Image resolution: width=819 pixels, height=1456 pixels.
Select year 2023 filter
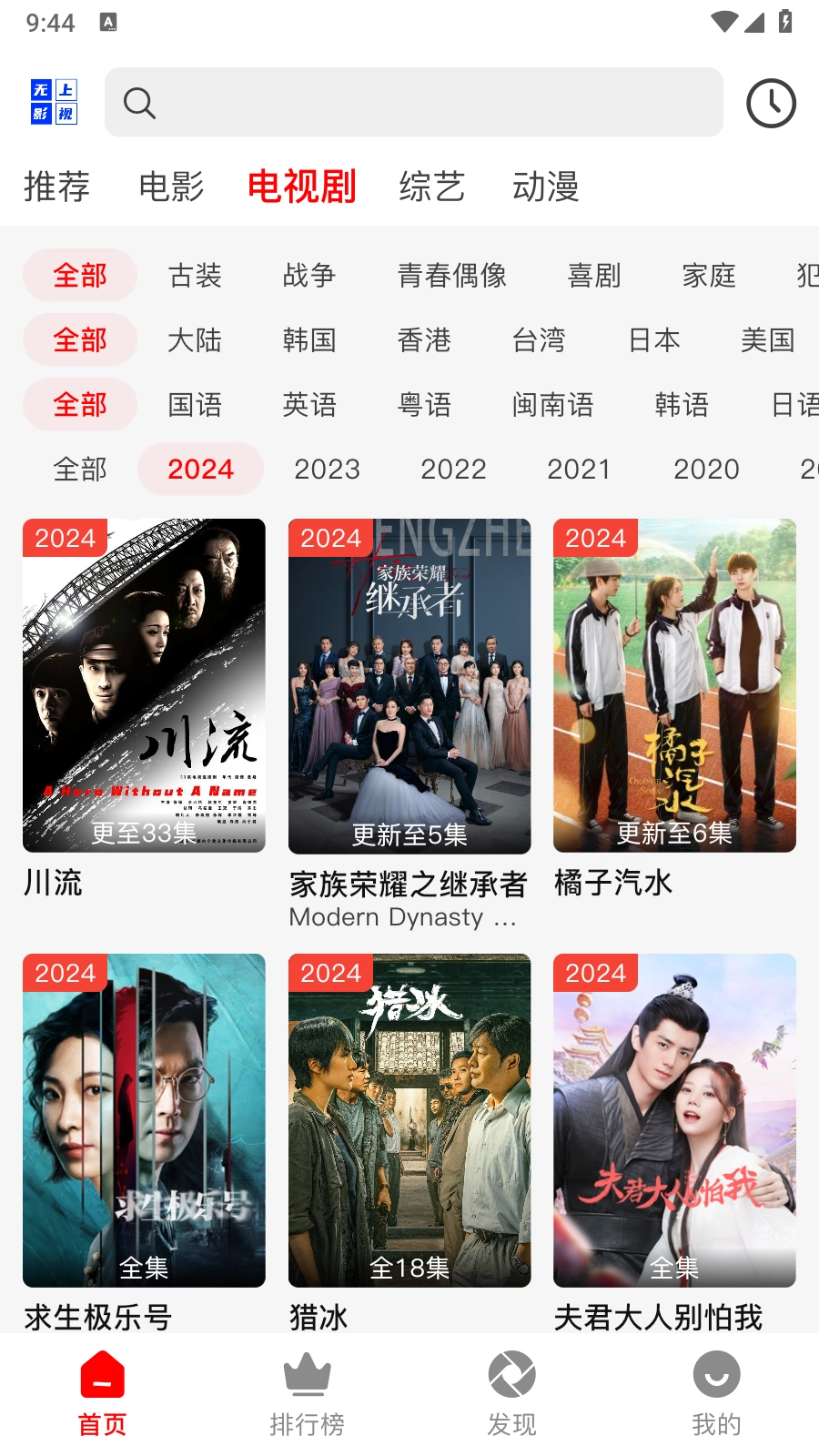click(x=327, y=469)
